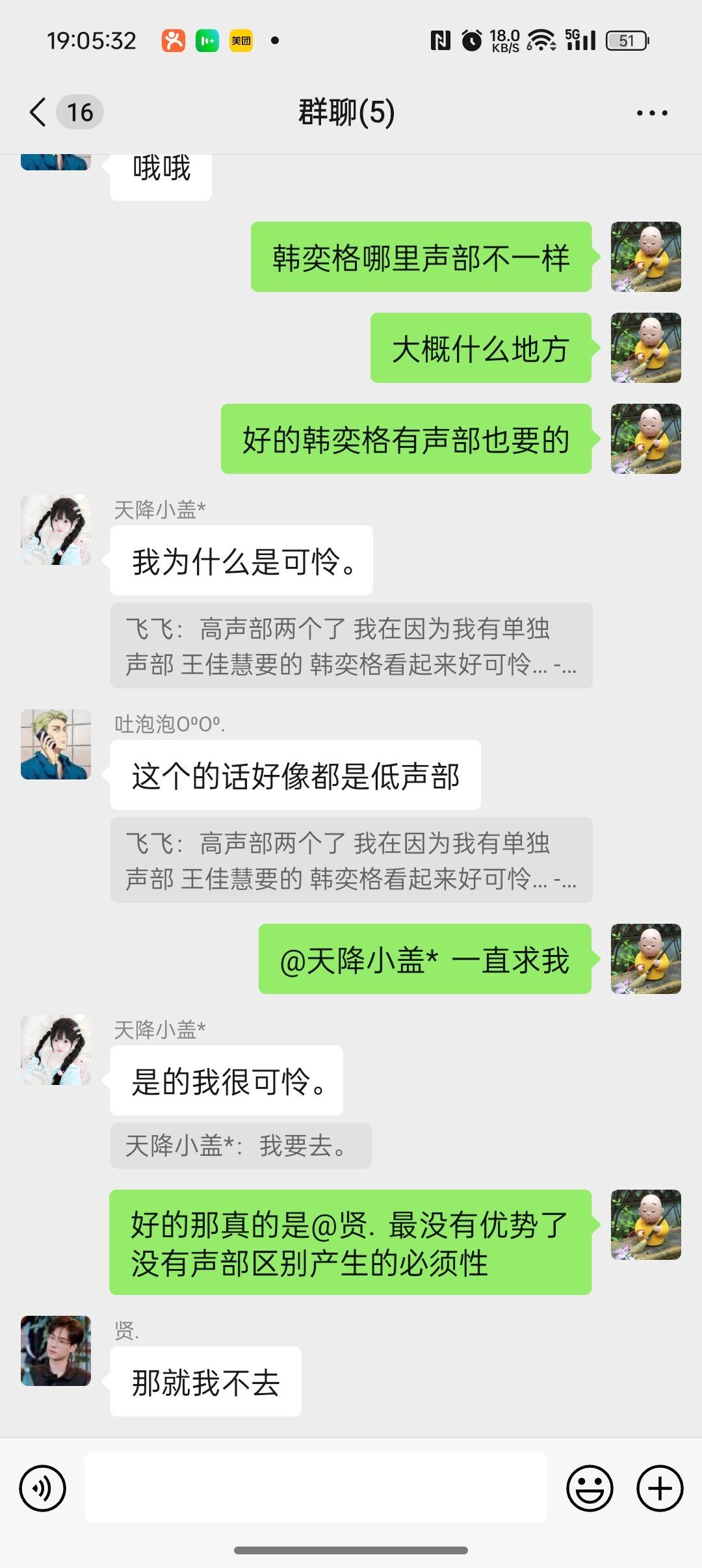This screenshot has width=702, height=1568.
Task: Open the emoji sticker panel
Action: click(590, 1488)
